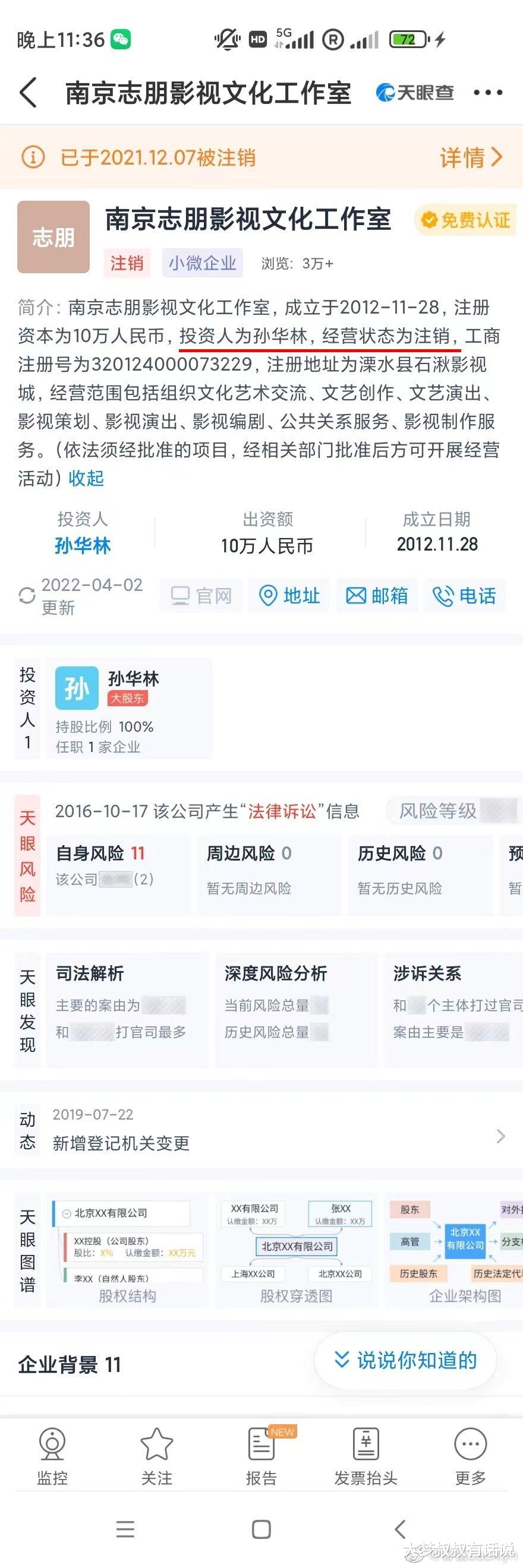Screen dimensions: 523x1568
Task: Click the 免费认证 certification button
Action: tap(465, 220)
